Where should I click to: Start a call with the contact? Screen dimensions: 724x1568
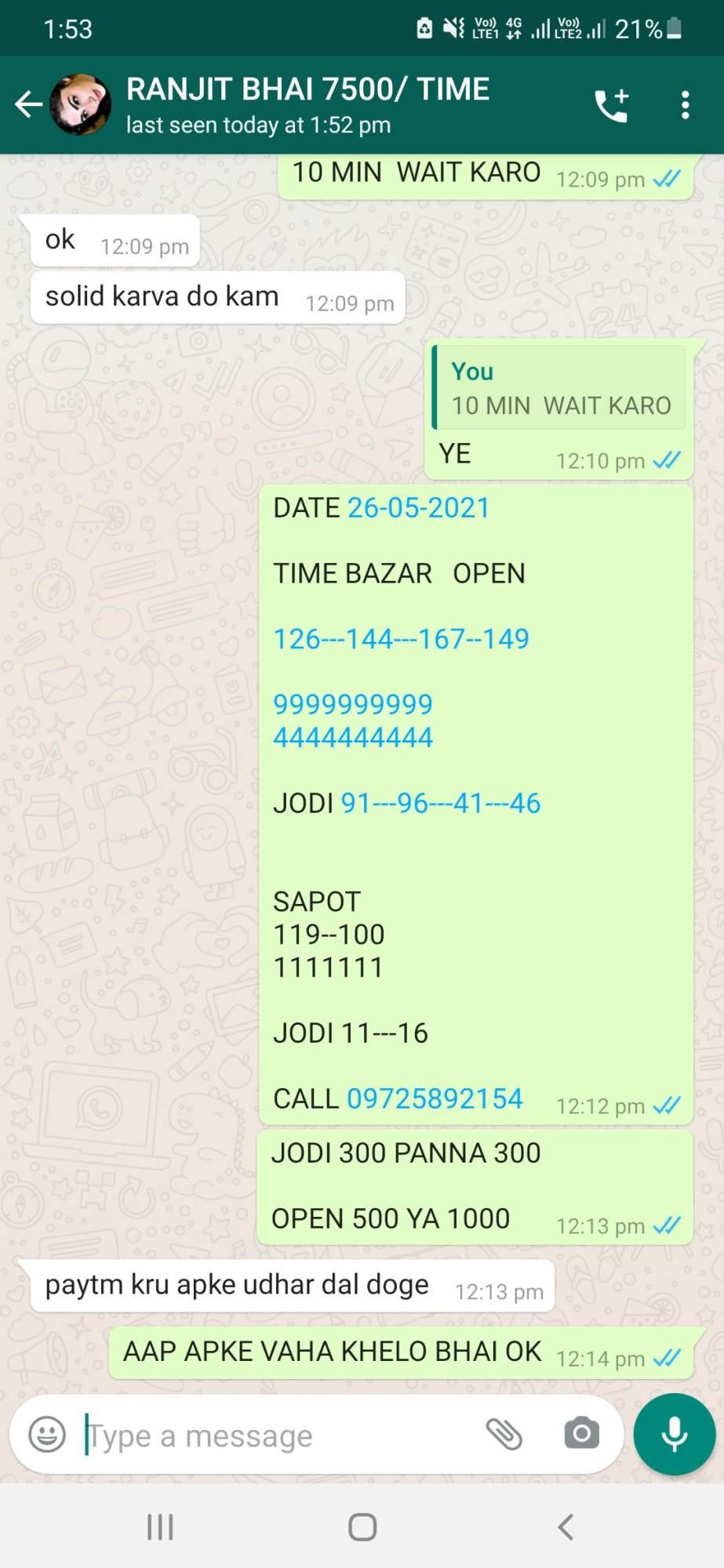pyautogui.click(x=612, y=104)
